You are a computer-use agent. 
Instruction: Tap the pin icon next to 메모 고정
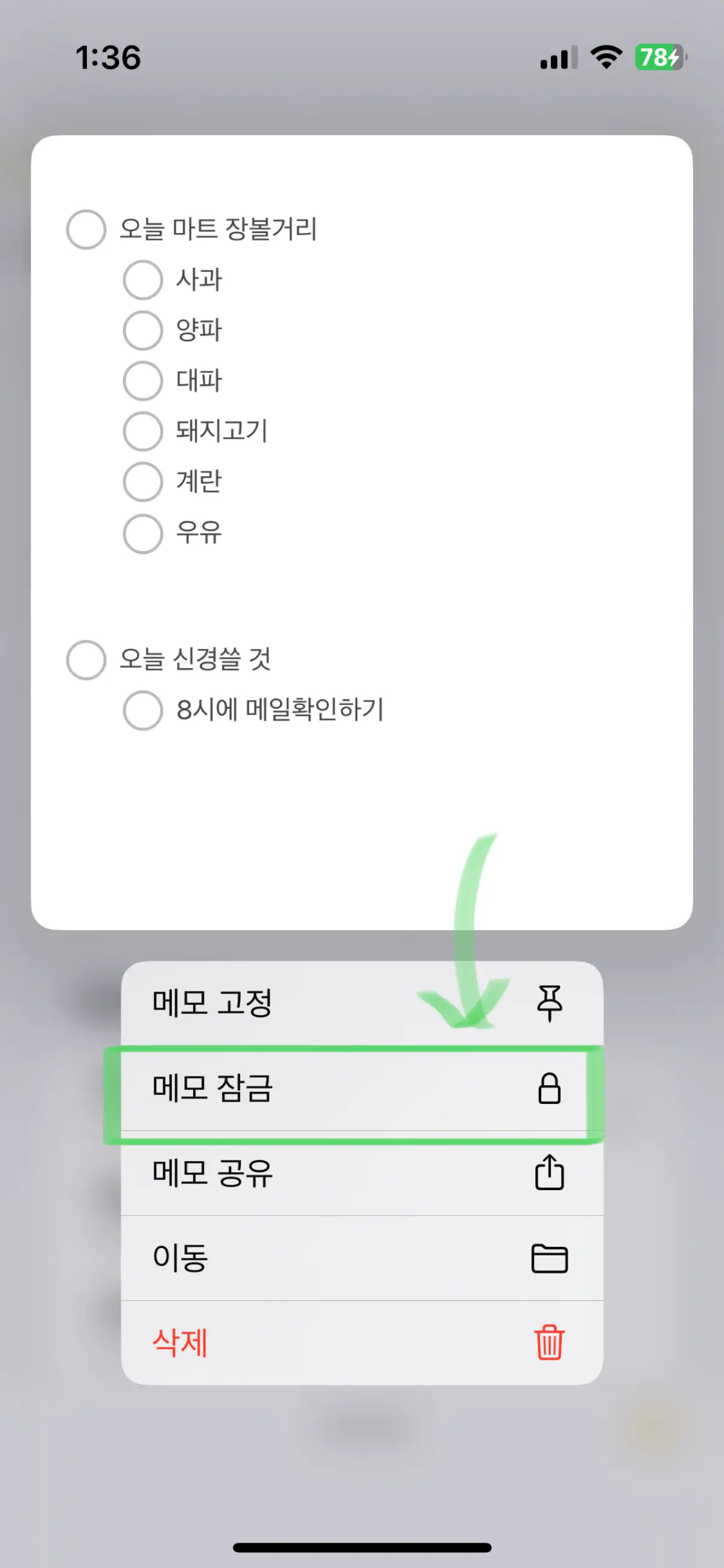click(551, 1004)
